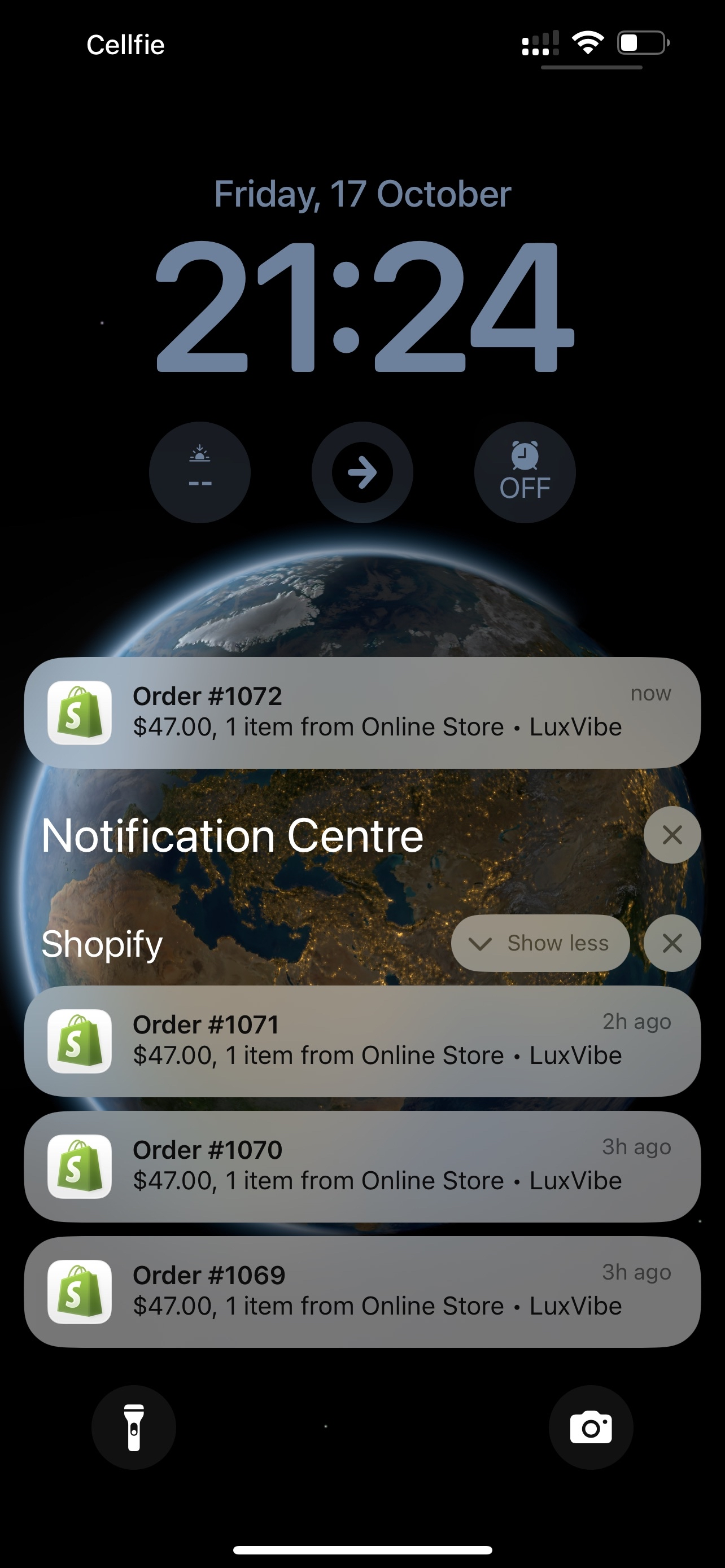The height and width of the screenshot is (1568, 725).
Task: Collapse Shopify notifications with Show less
Action: 540,943
